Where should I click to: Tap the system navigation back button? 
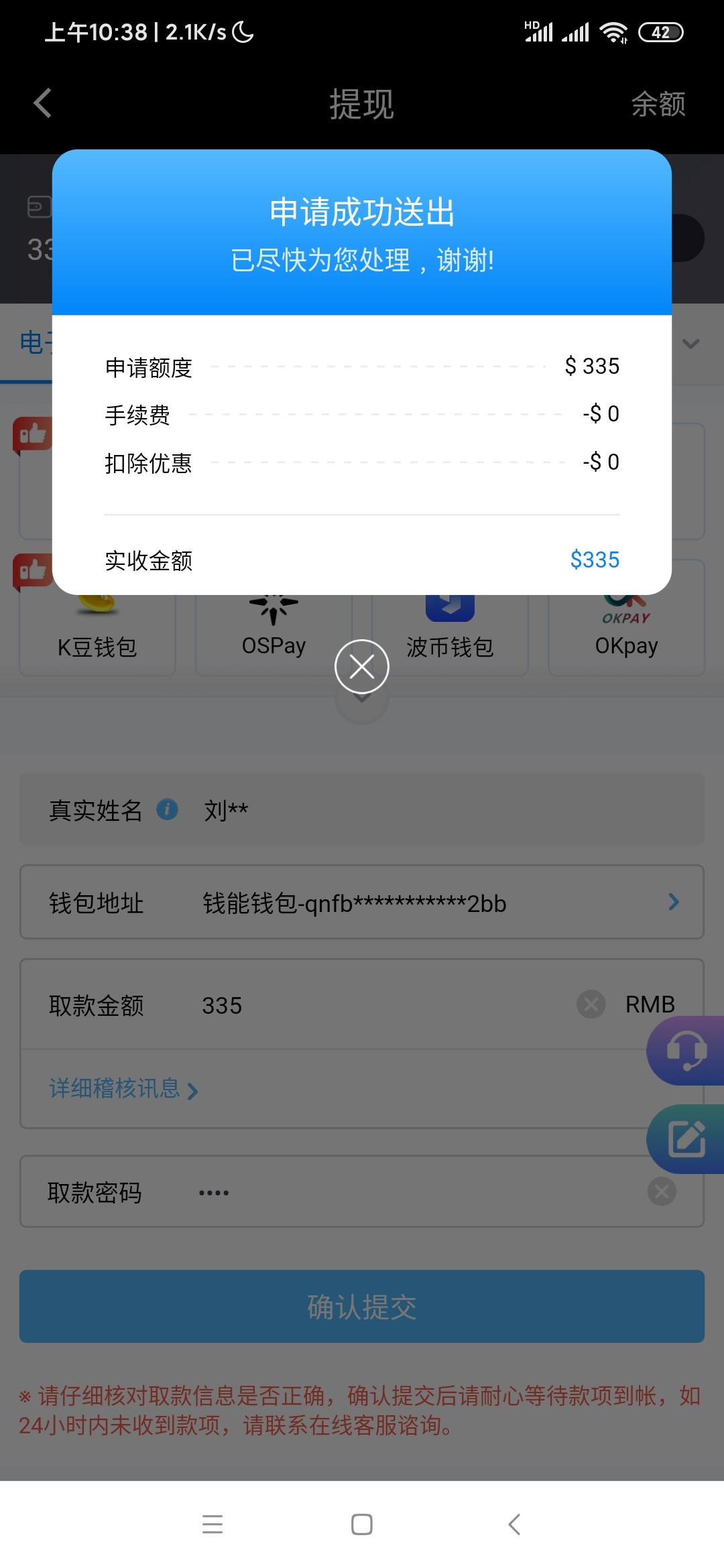pos(514,1524)
